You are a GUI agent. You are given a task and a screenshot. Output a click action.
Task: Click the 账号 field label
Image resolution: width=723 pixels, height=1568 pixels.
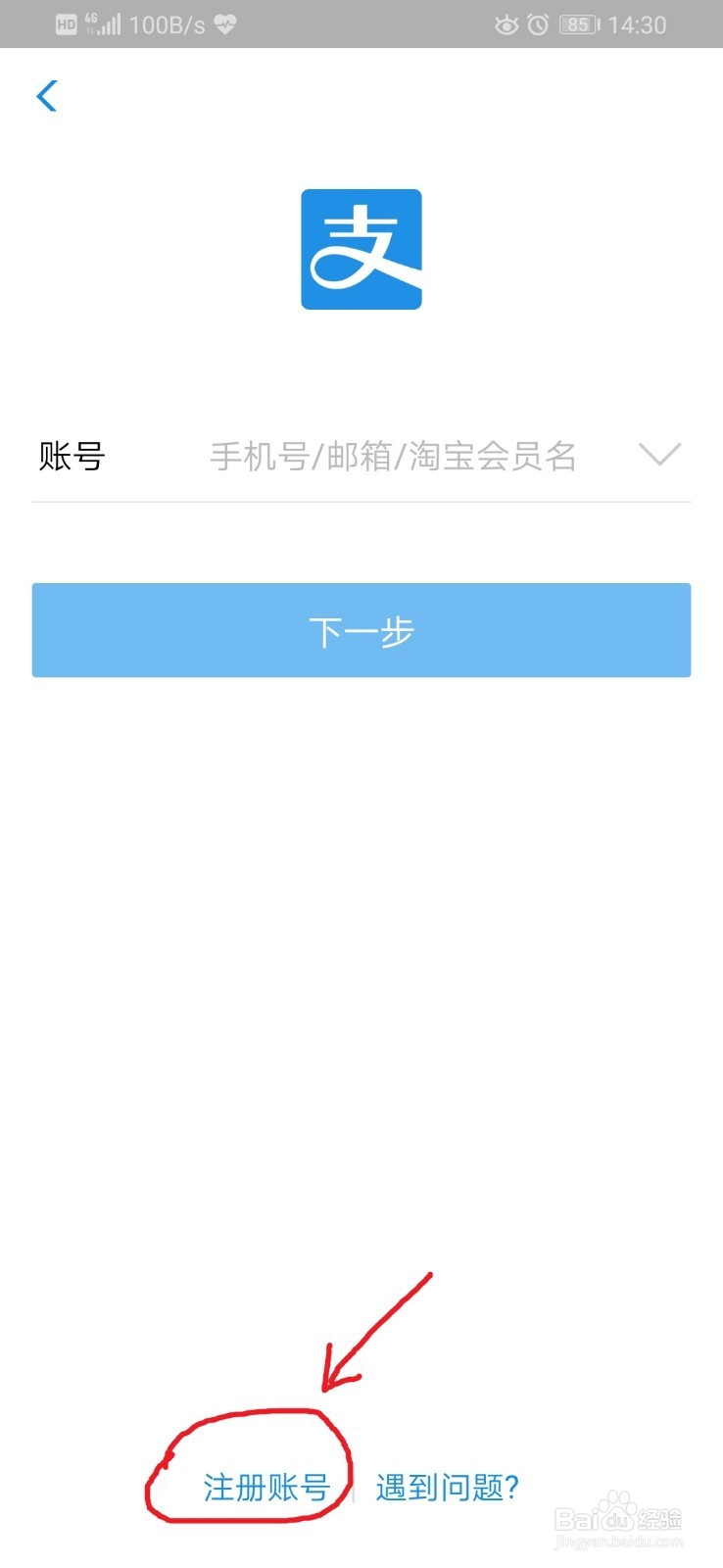70,457
